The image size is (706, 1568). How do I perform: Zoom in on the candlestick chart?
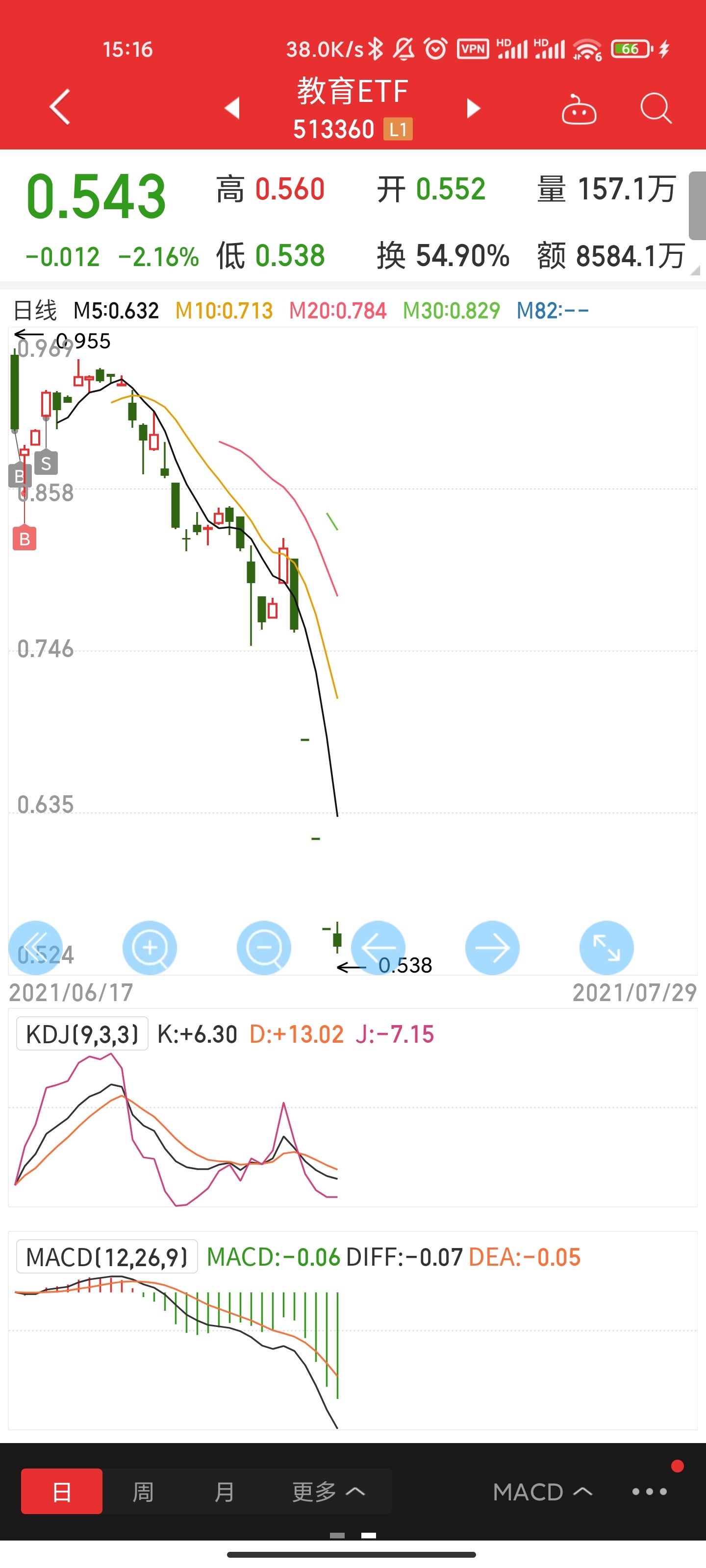click(150, 948)
